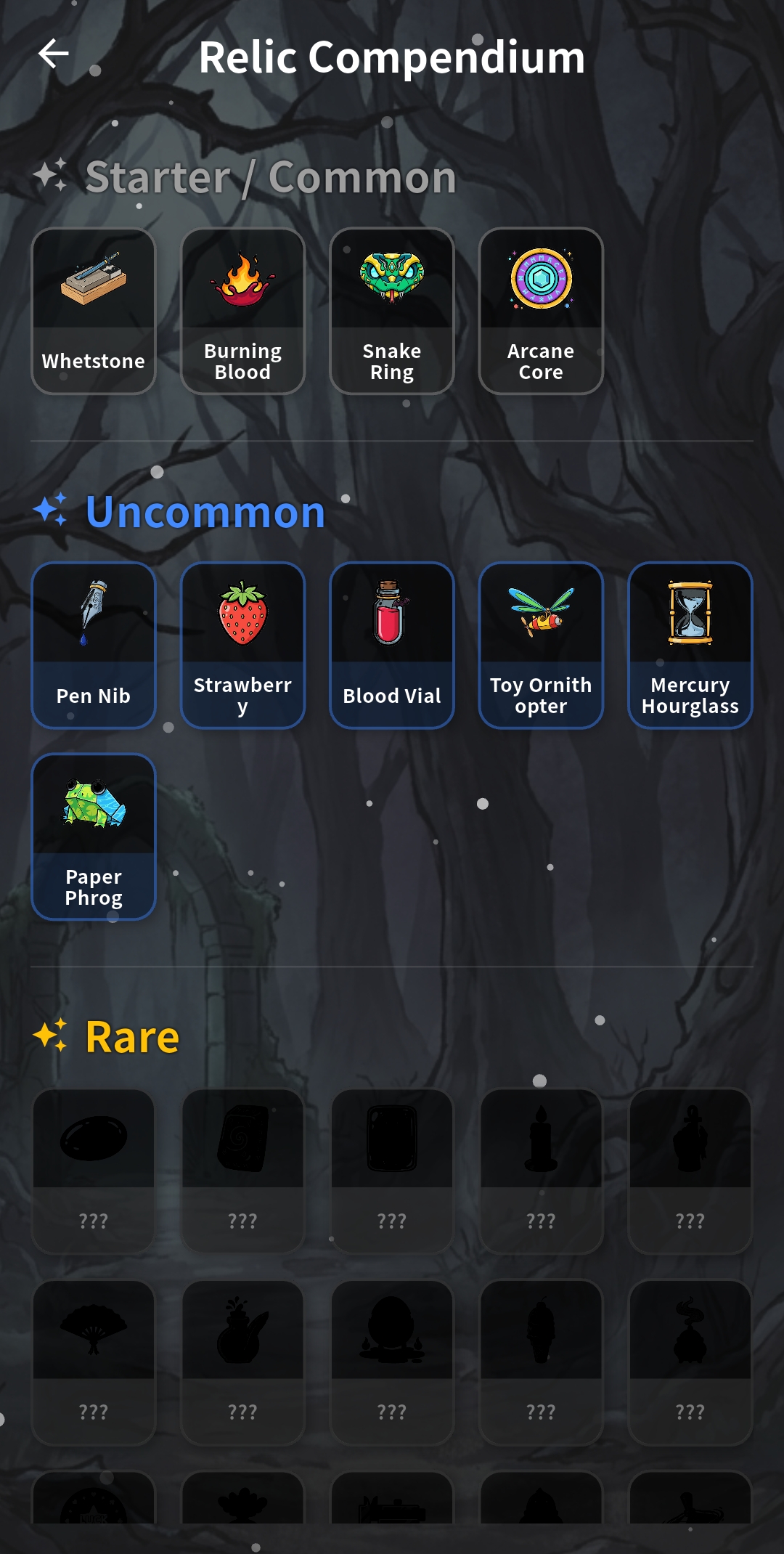The height and width of the screenshot is (1554, 784).
Task: View the Burning Blood relic
Action: click(x=242, y=311)
